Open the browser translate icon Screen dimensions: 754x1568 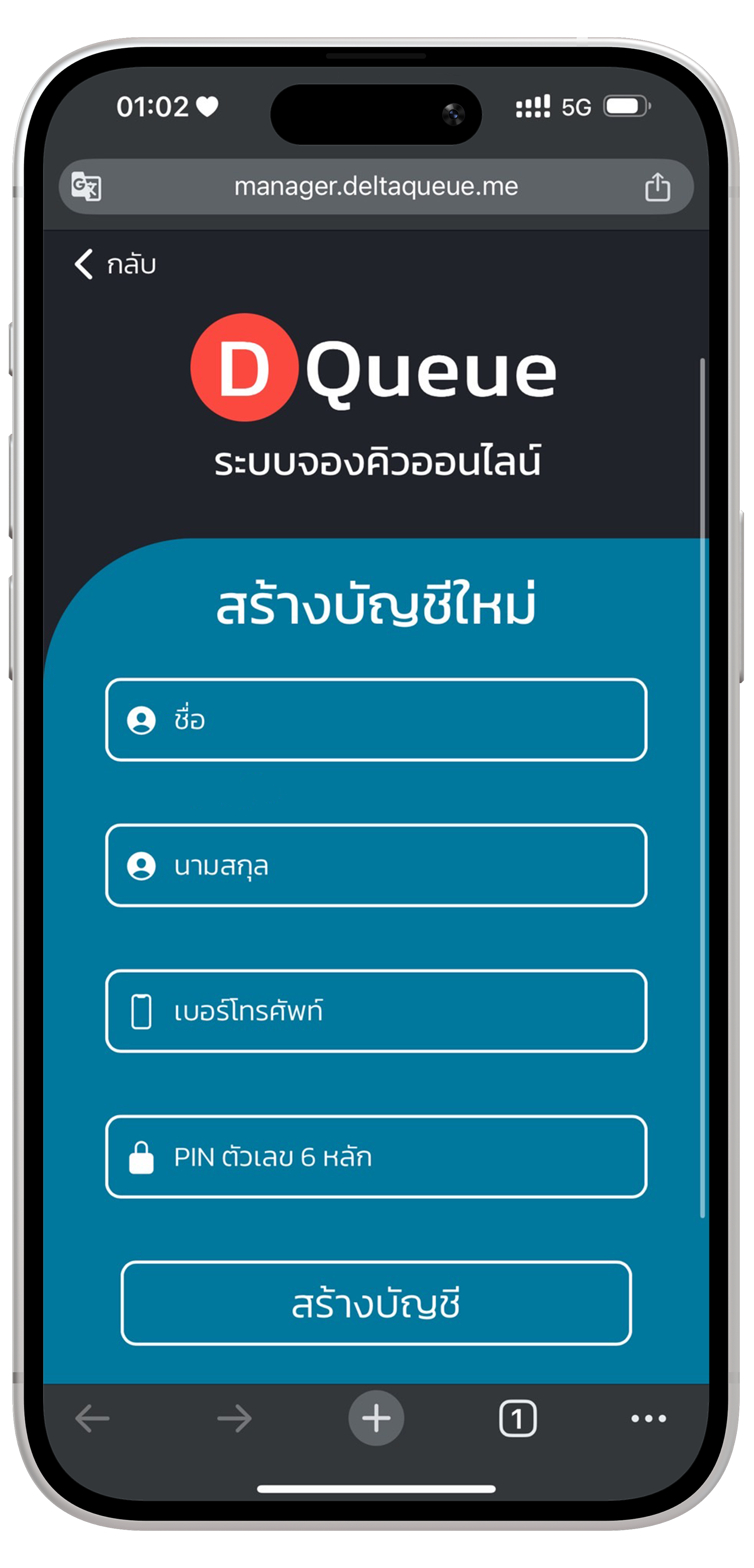pos(87,186)
